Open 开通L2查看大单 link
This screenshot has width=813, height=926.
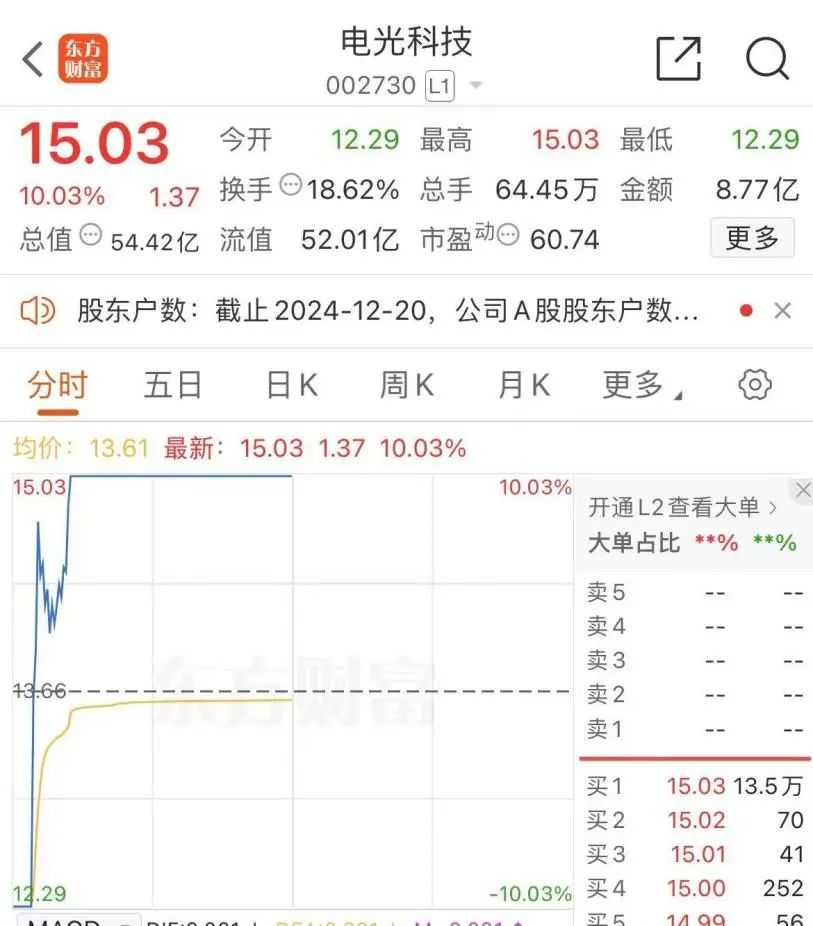click(x=682, y=508)
